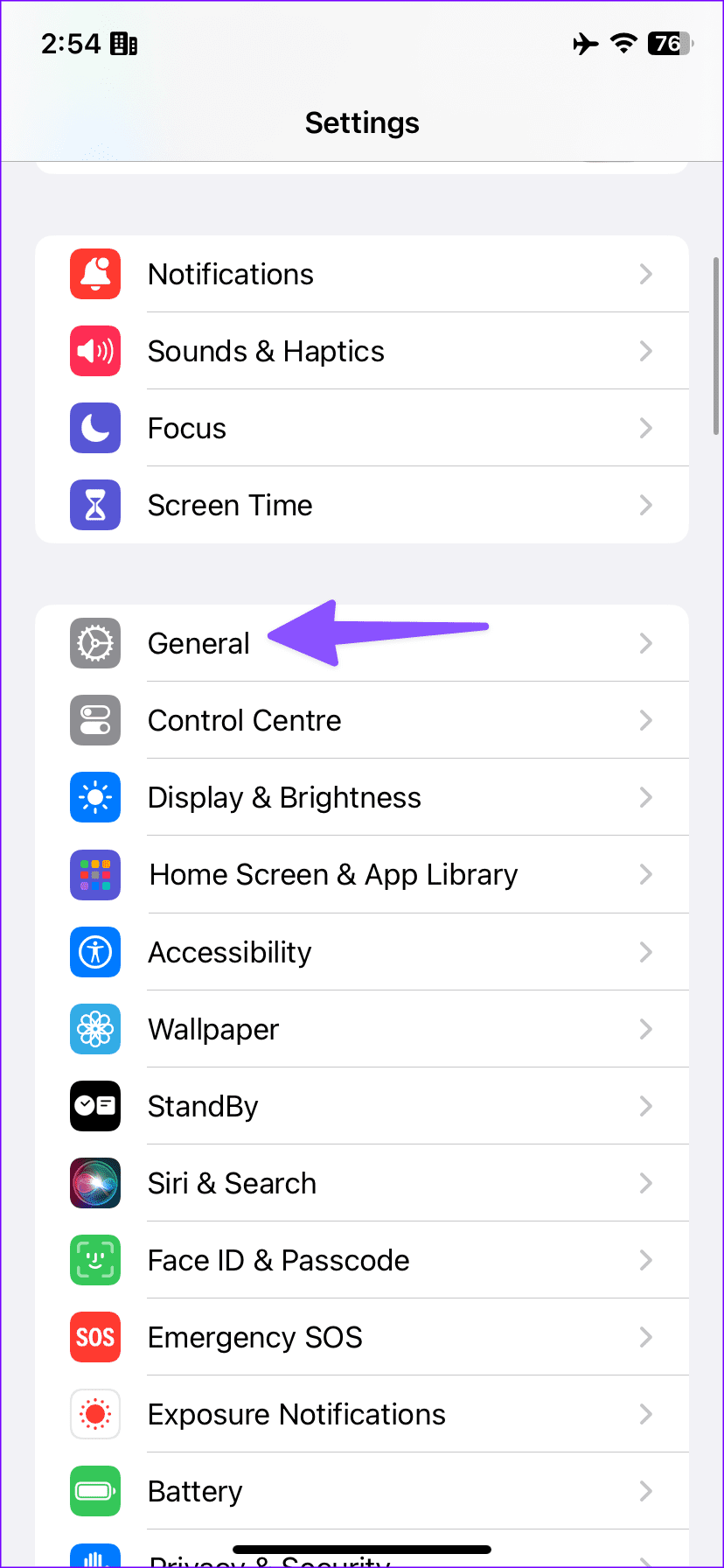Open the Wallpaper flower icon
The image size is (724, 1568).
tap(94, 1029)
